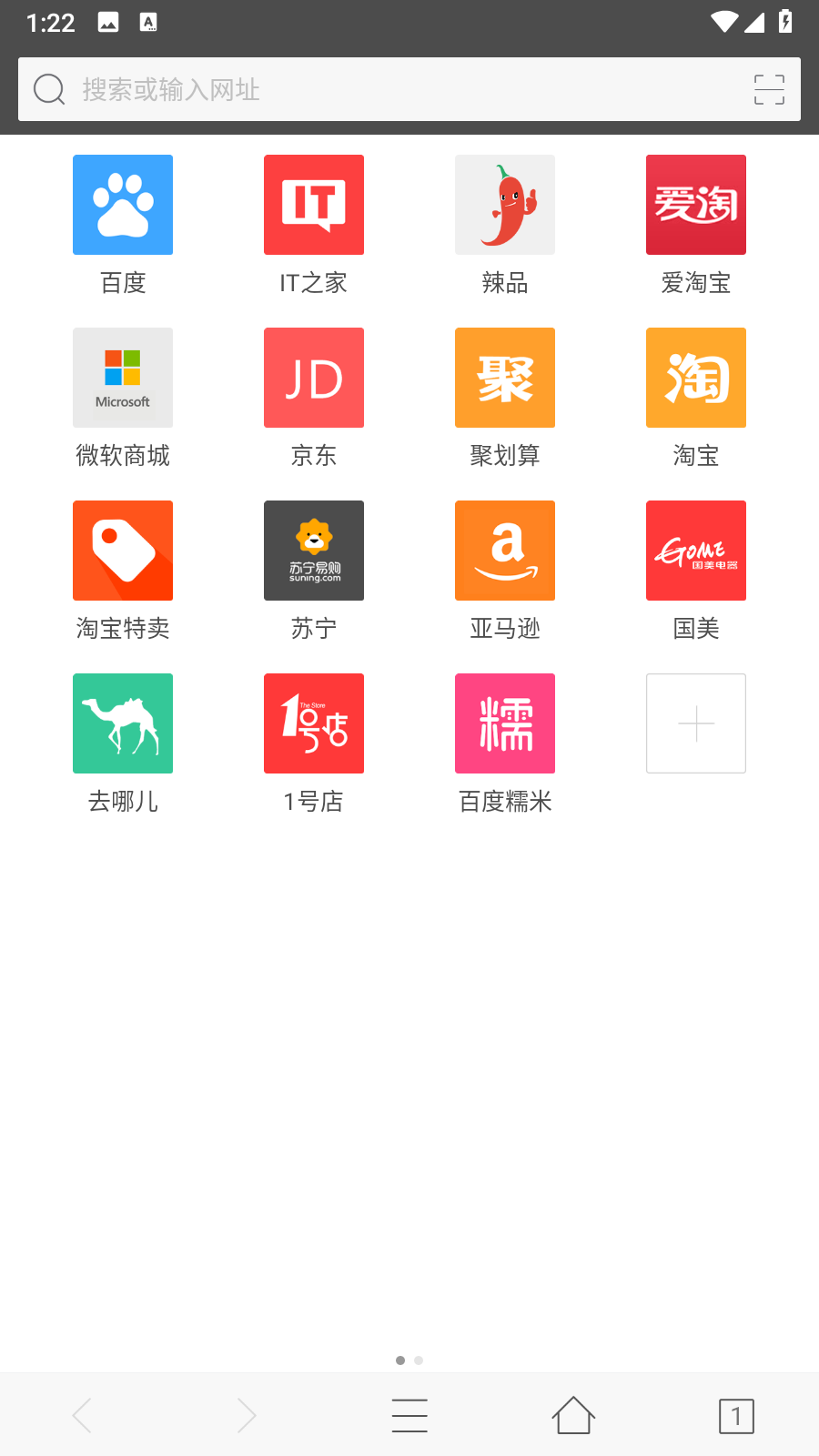
Task: Open the 苏宁 suning.com shortcut
Action: 314,551
